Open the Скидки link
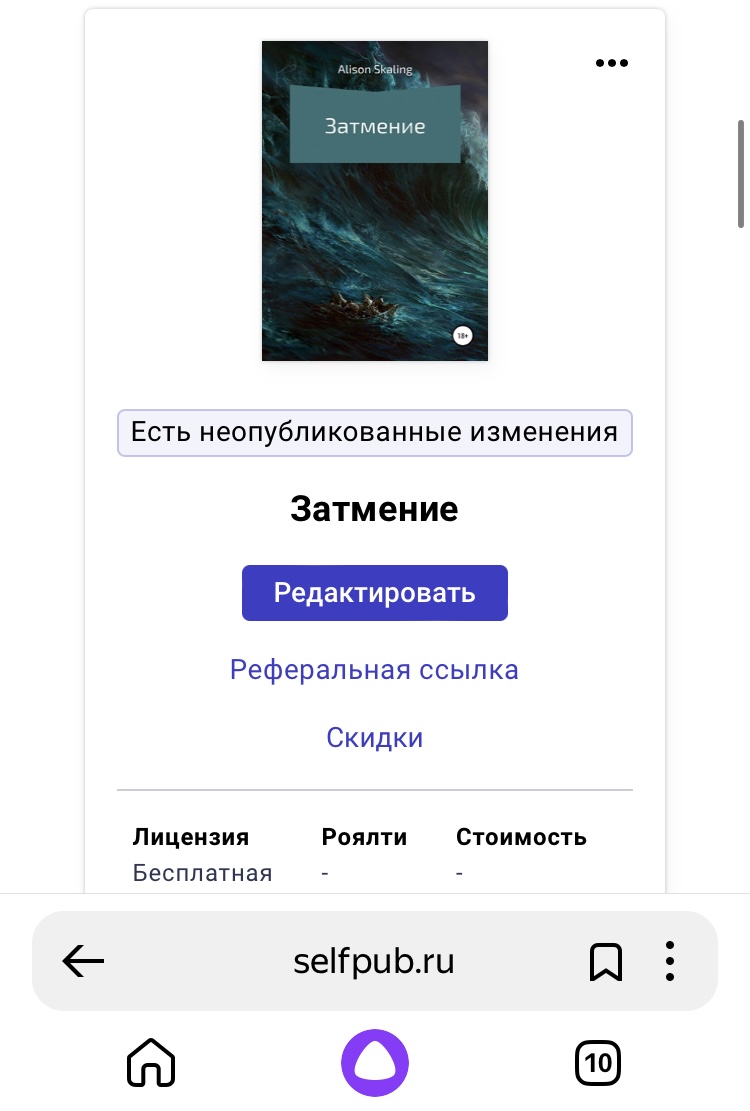 click(375, 738)
